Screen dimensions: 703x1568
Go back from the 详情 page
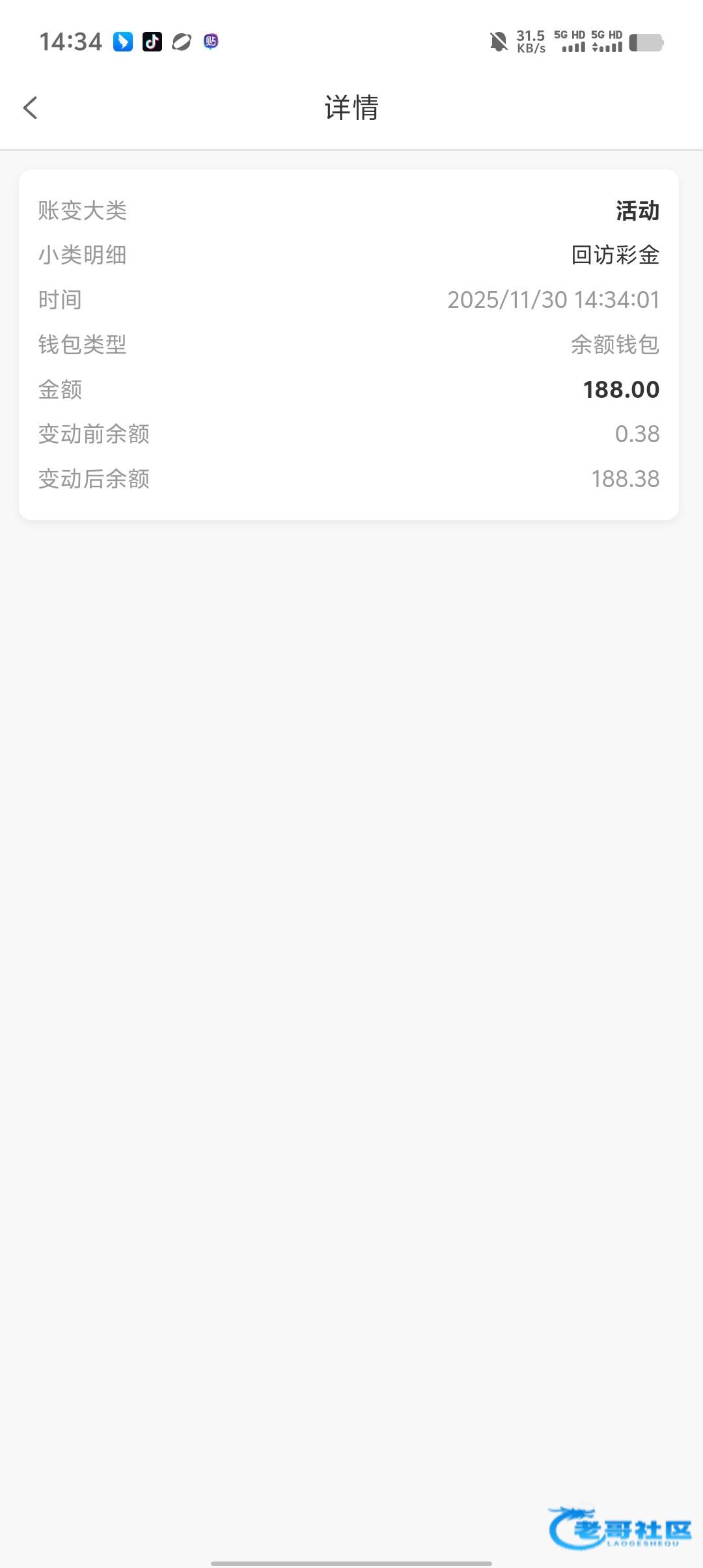point(31,108)
